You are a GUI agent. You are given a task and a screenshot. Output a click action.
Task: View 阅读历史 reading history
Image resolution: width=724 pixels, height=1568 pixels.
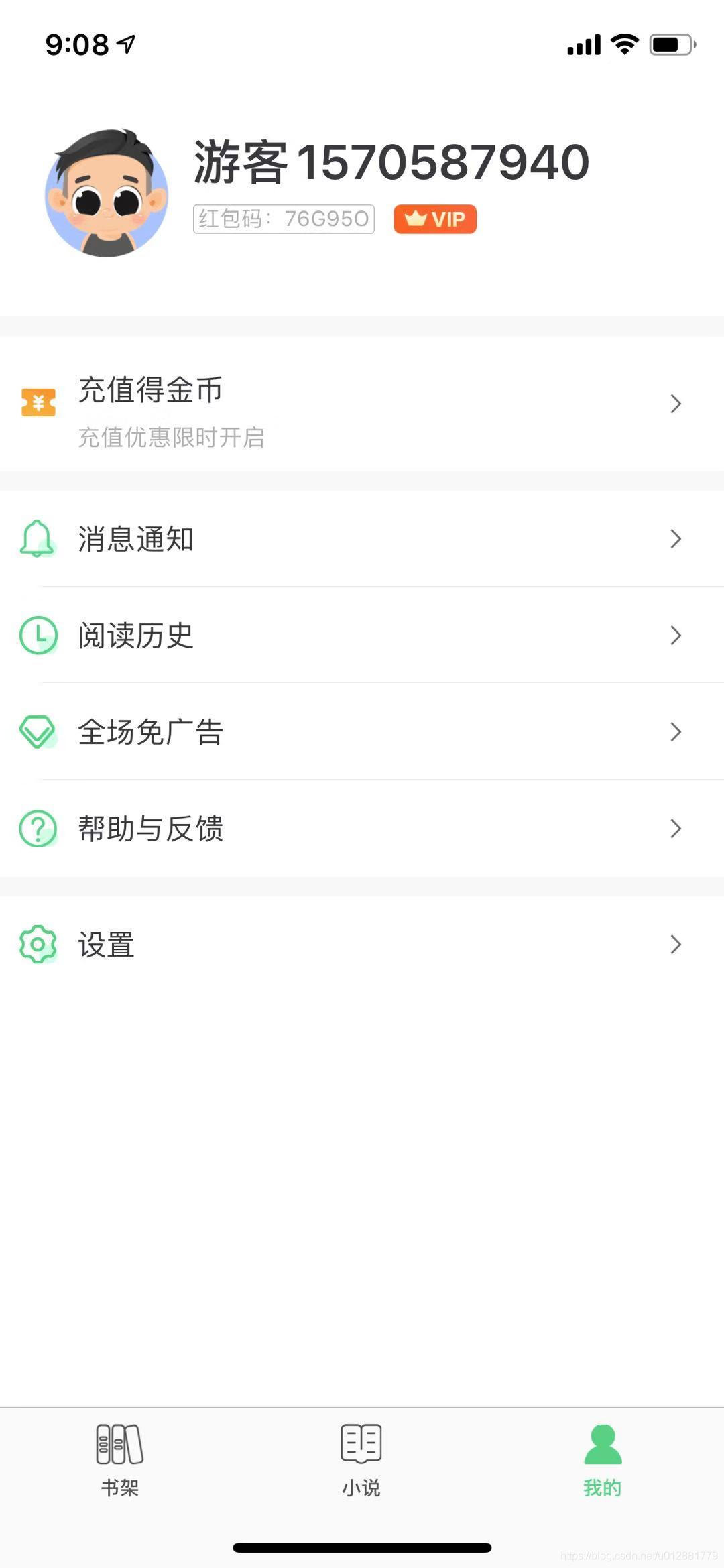362,636
